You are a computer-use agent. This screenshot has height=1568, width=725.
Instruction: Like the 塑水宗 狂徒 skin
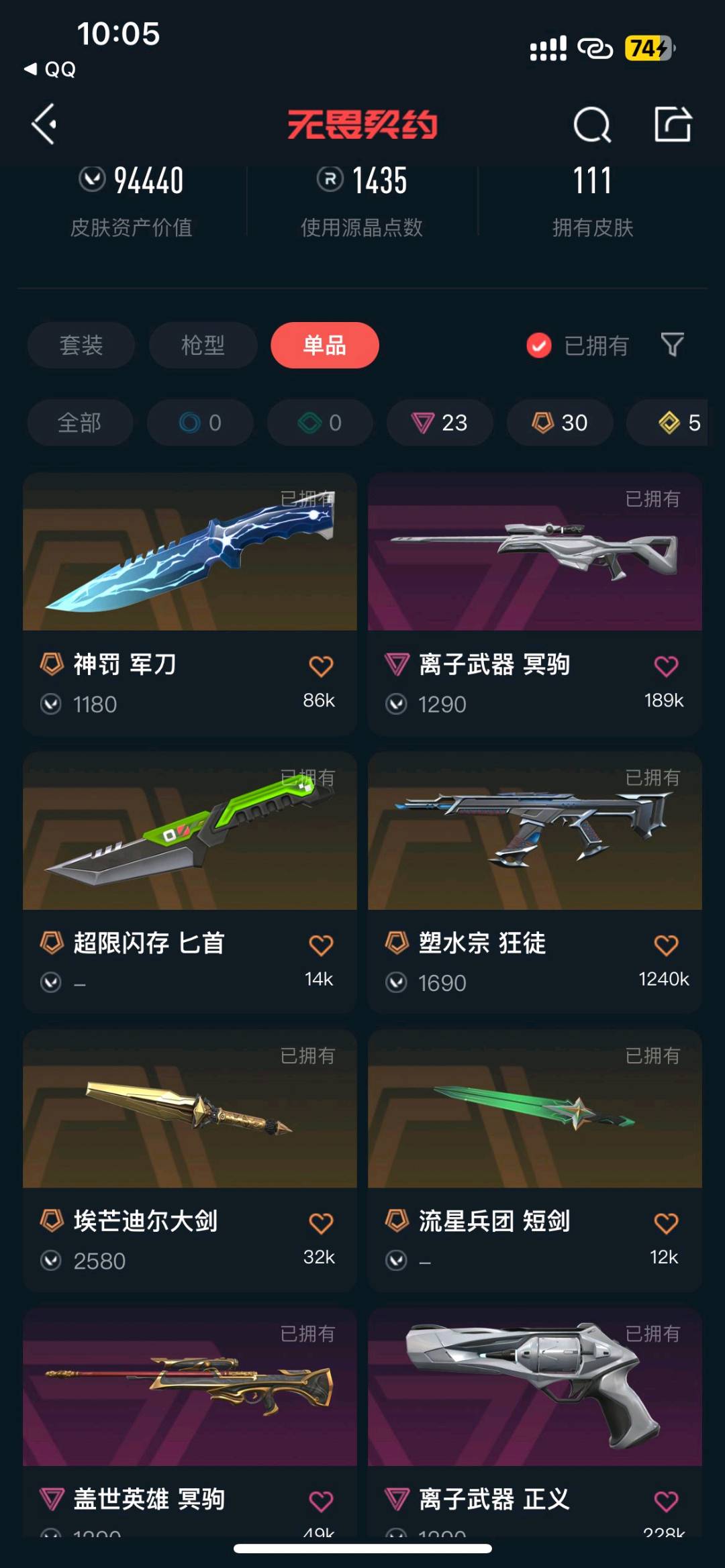(665, 945)
